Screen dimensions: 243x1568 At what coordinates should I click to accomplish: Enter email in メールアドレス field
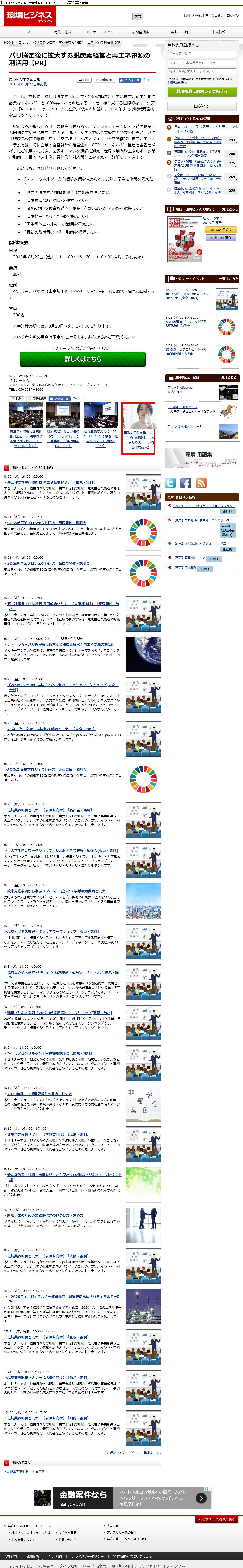click(201, 54)
